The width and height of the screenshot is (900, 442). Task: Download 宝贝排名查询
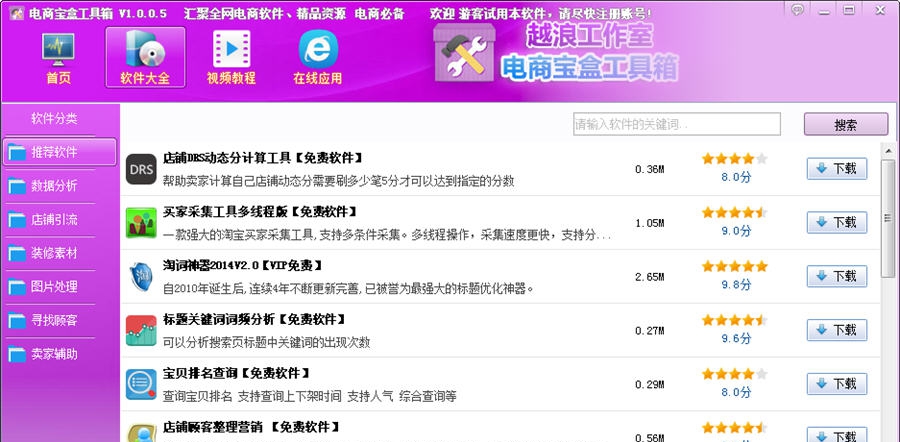(836, 383)
